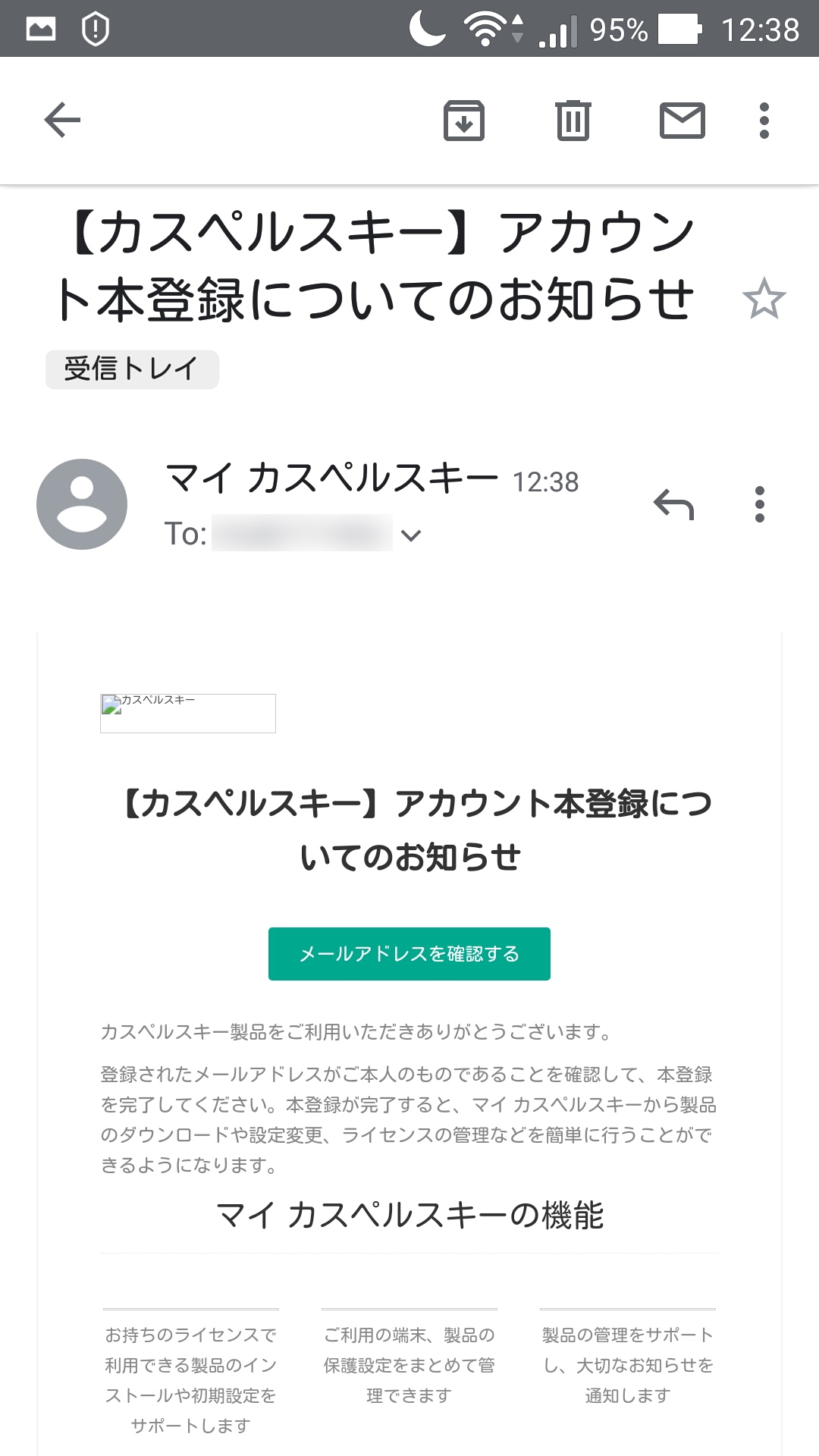Archive this email
The image size is (819, 1456).
(x=463, y=121)
